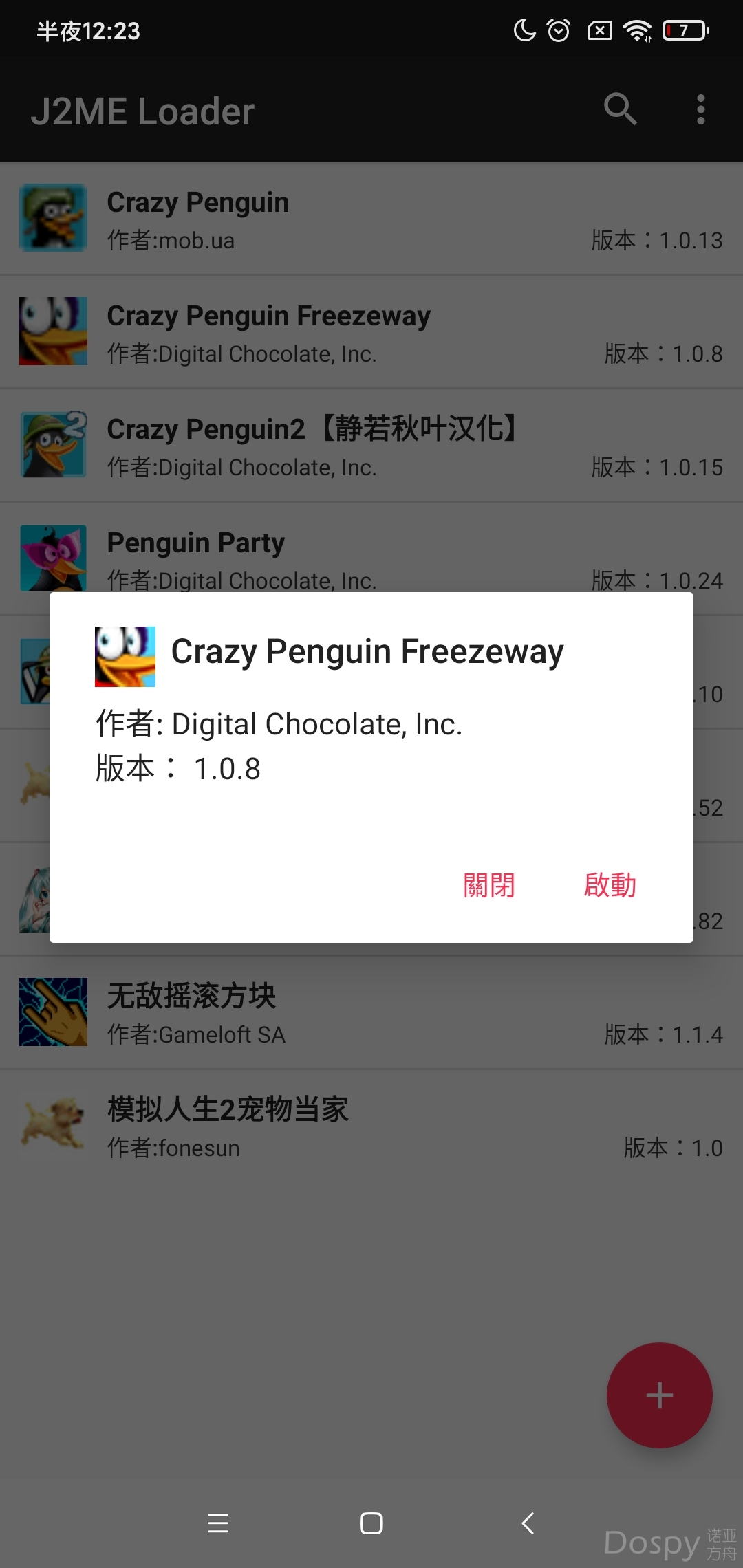Open the overflow menu
Screen dimensions: 743x1568
[x=700, y=109]
